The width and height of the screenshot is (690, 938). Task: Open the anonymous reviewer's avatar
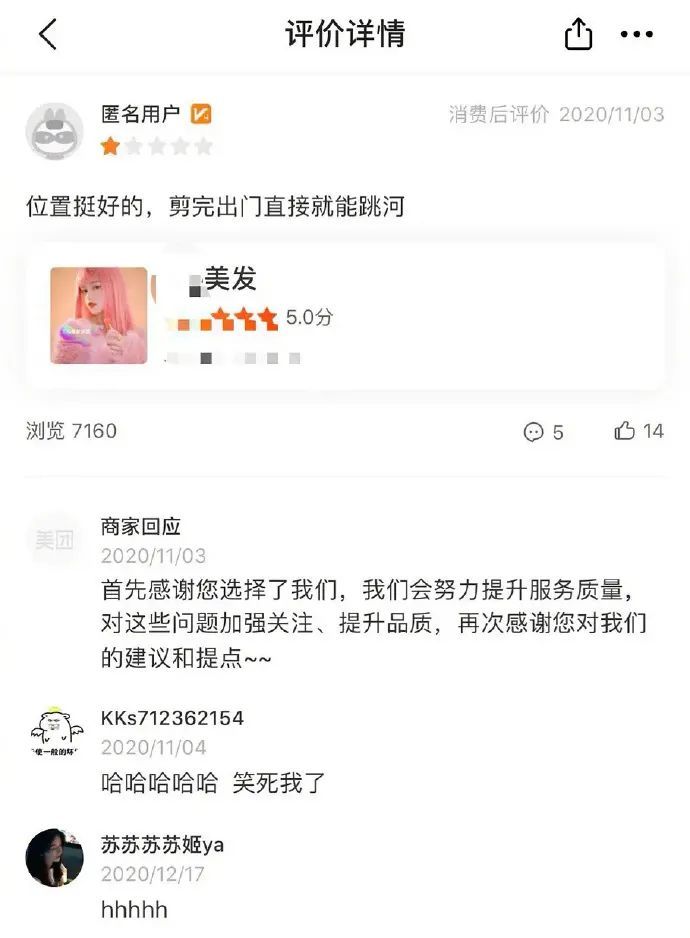pos(54,131)
